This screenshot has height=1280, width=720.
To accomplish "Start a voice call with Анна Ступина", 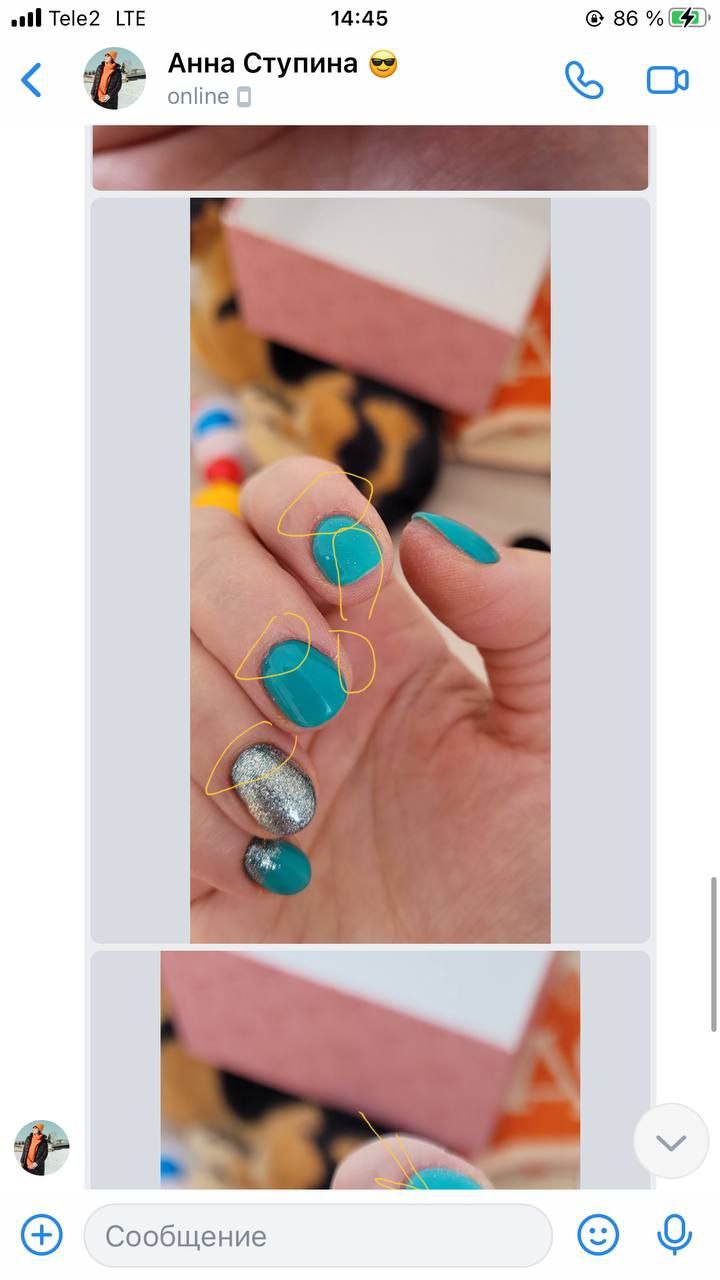I will pyautogui.click(x=584, y=80).
